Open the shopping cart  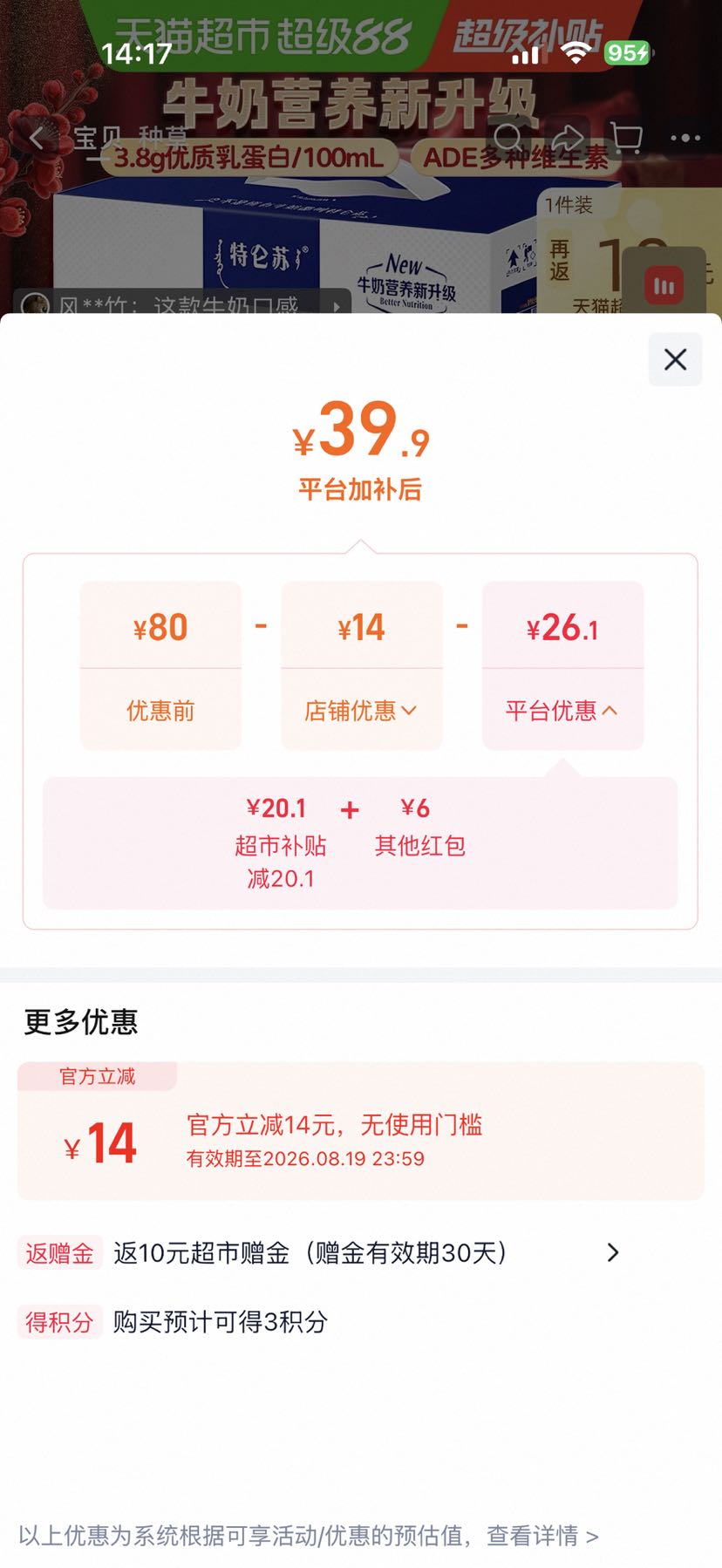coord(626,138)
